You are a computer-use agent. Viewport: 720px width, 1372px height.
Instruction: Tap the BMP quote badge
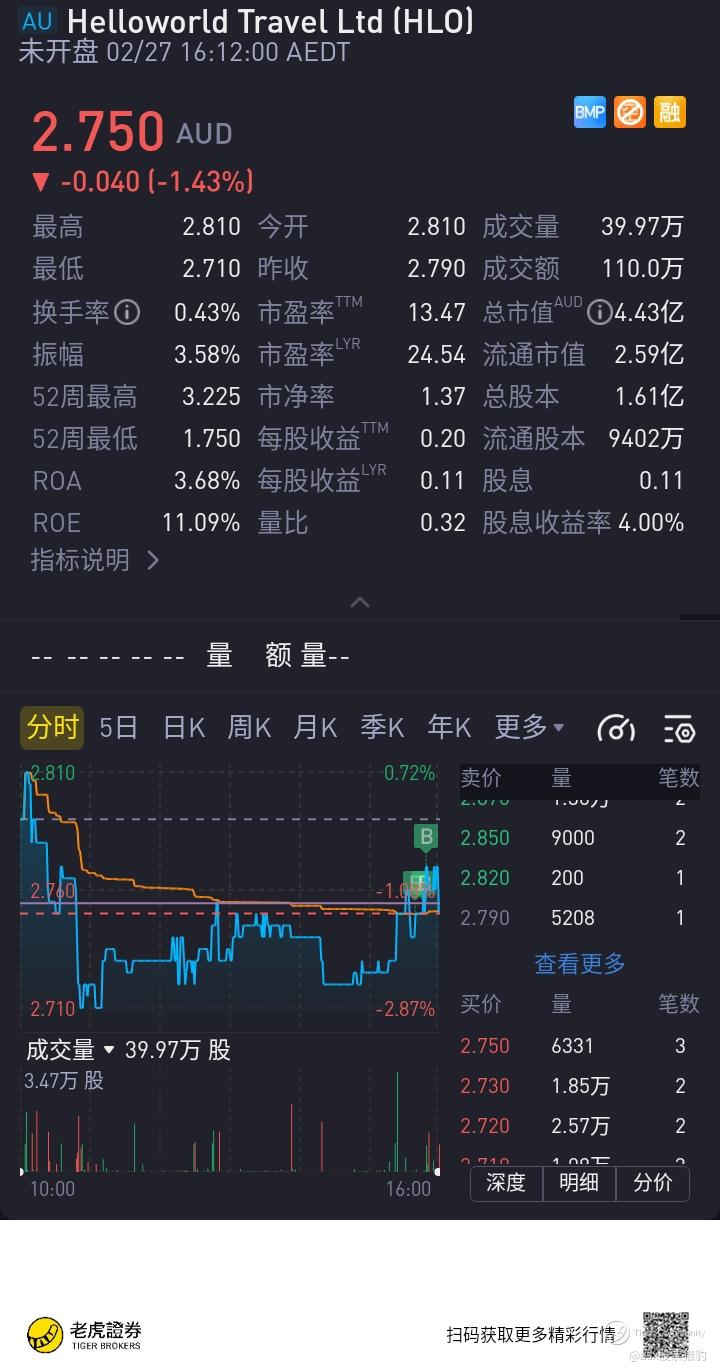[x=590, y=112]
